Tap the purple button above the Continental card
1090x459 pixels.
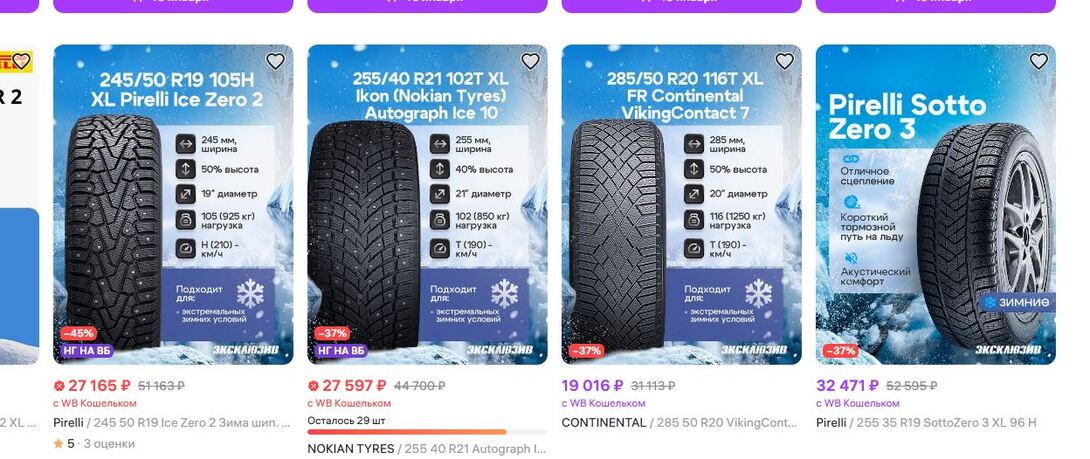(681, 4)
